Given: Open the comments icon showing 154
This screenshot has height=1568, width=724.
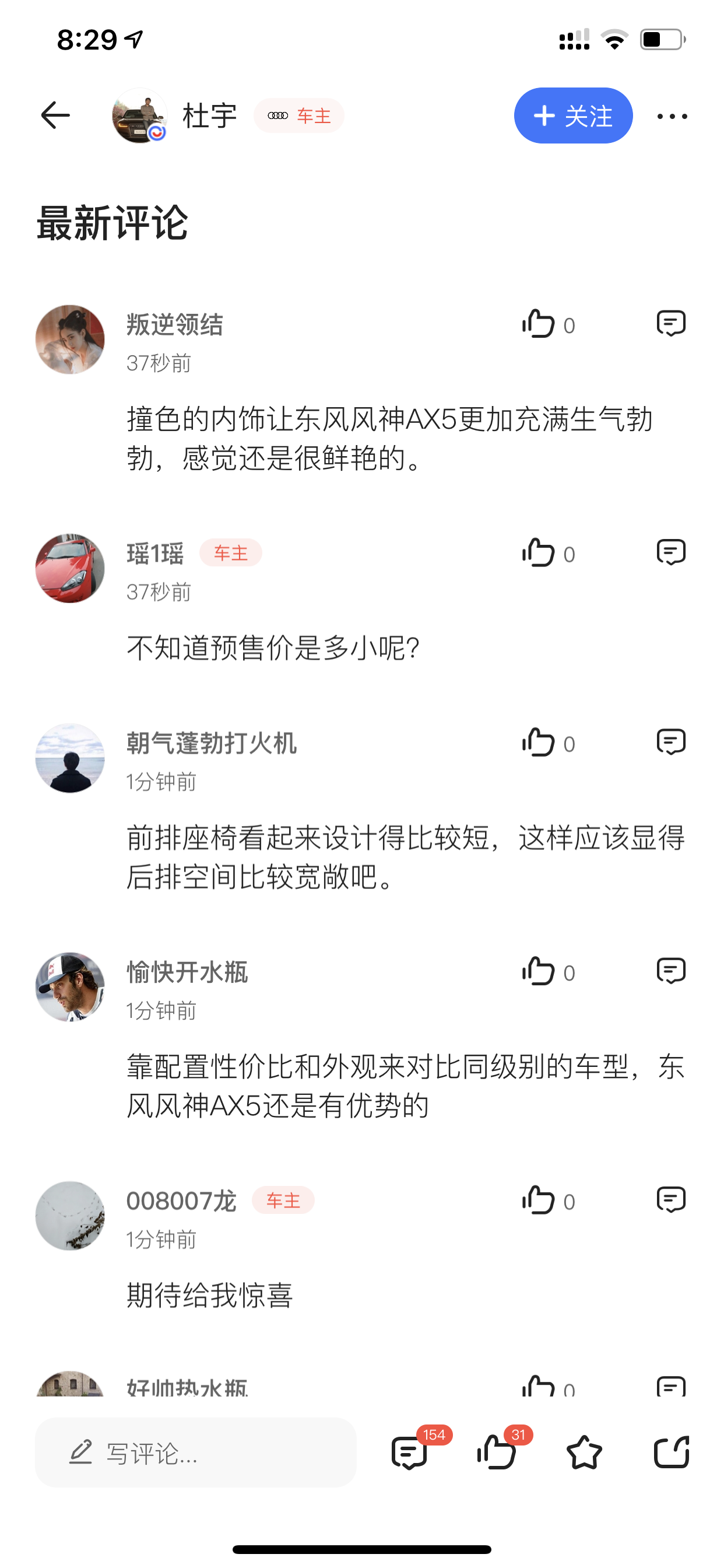Looking at the screenshot, I should (x=409, y=1452).
